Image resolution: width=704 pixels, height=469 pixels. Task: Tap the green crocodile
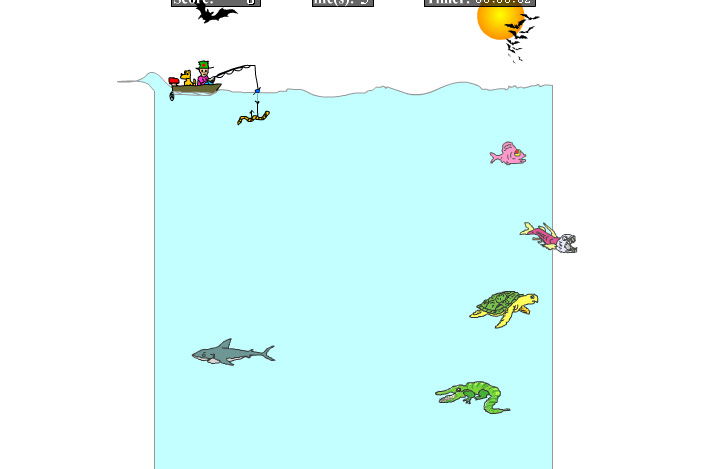click(472, 396)
